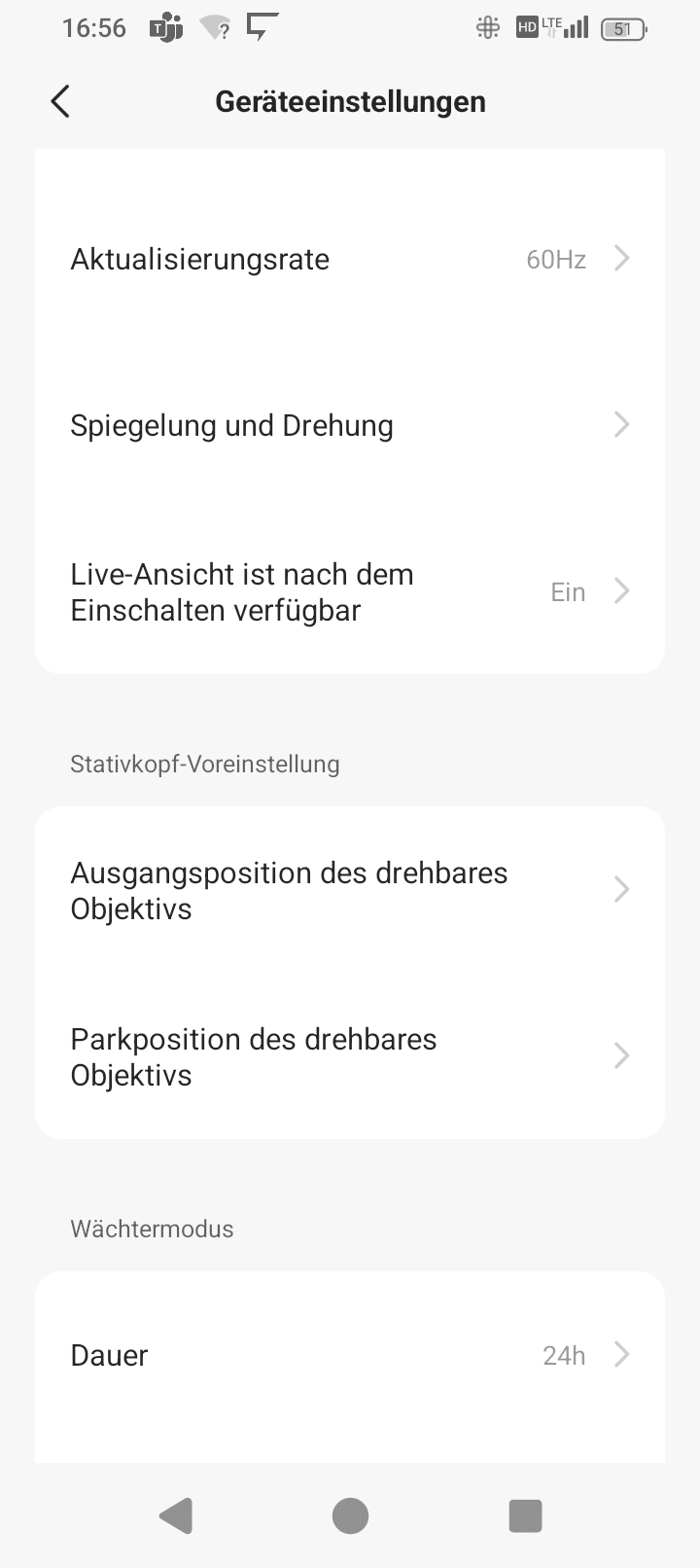This screenshot has width=700, height=1568.
Task: Open the Aktualisierungsrate setting
Action: [350, 260]
